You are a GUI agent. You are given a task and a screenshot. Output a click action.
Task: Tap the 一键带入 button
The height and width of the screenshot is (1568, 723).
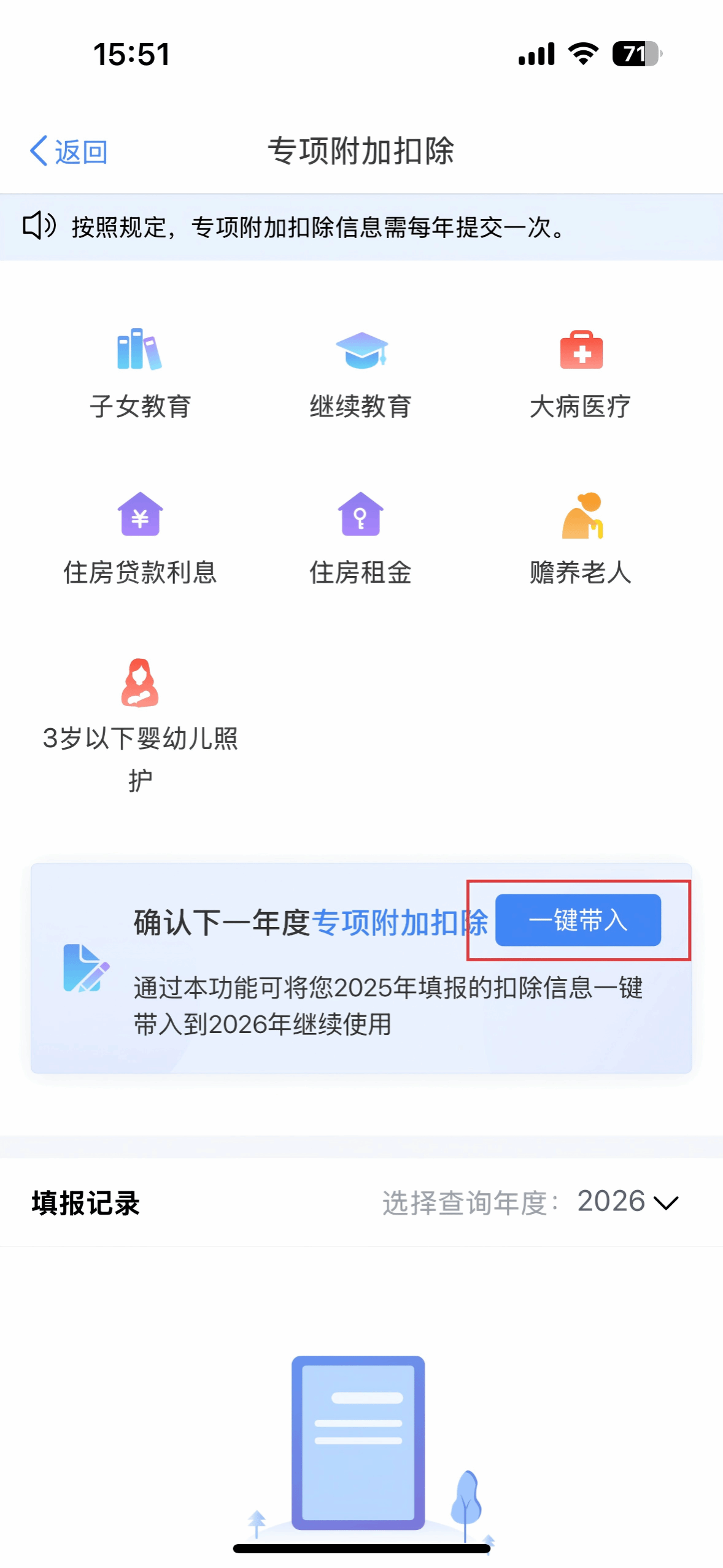click(578, 919)
